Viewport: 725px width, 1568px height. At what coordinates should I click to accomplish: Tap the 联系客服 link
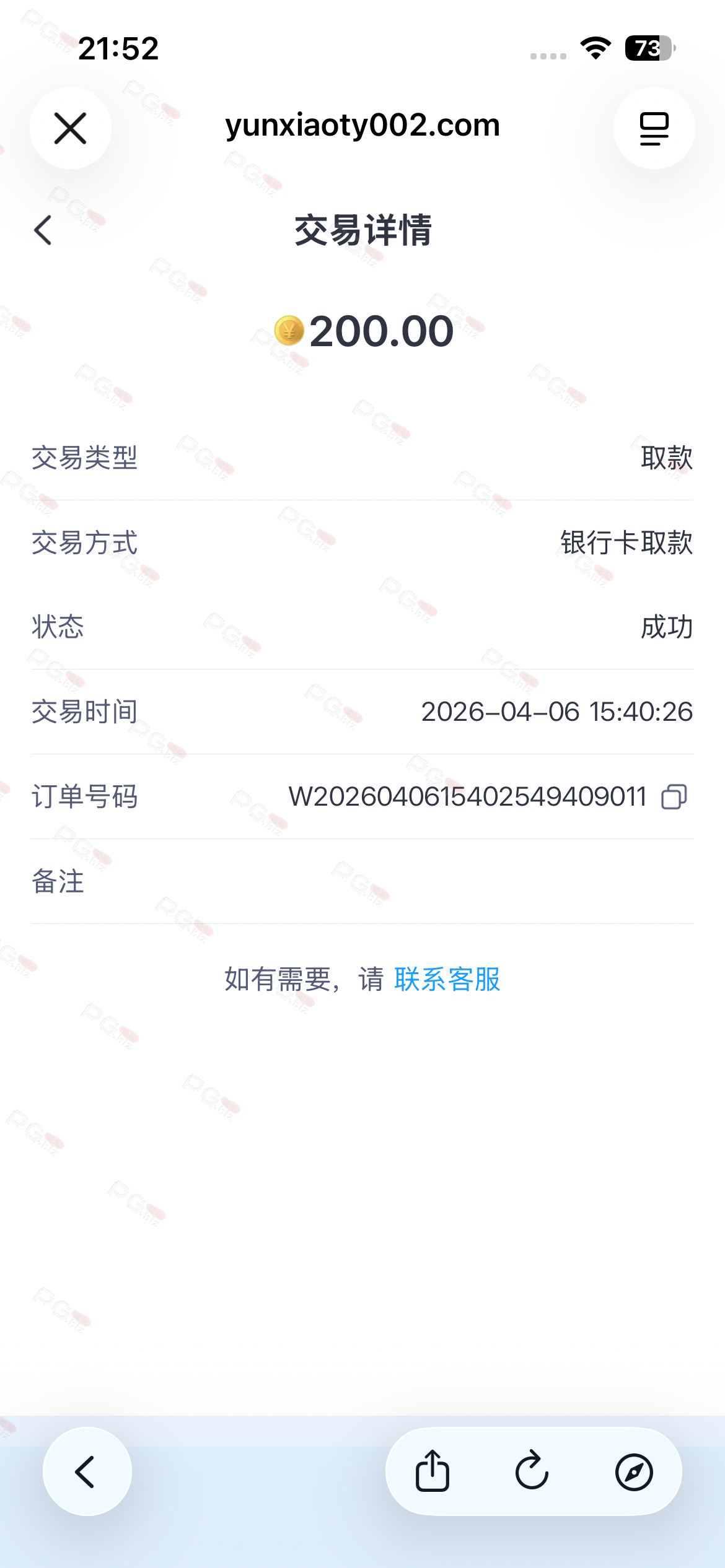click(447, 979)
